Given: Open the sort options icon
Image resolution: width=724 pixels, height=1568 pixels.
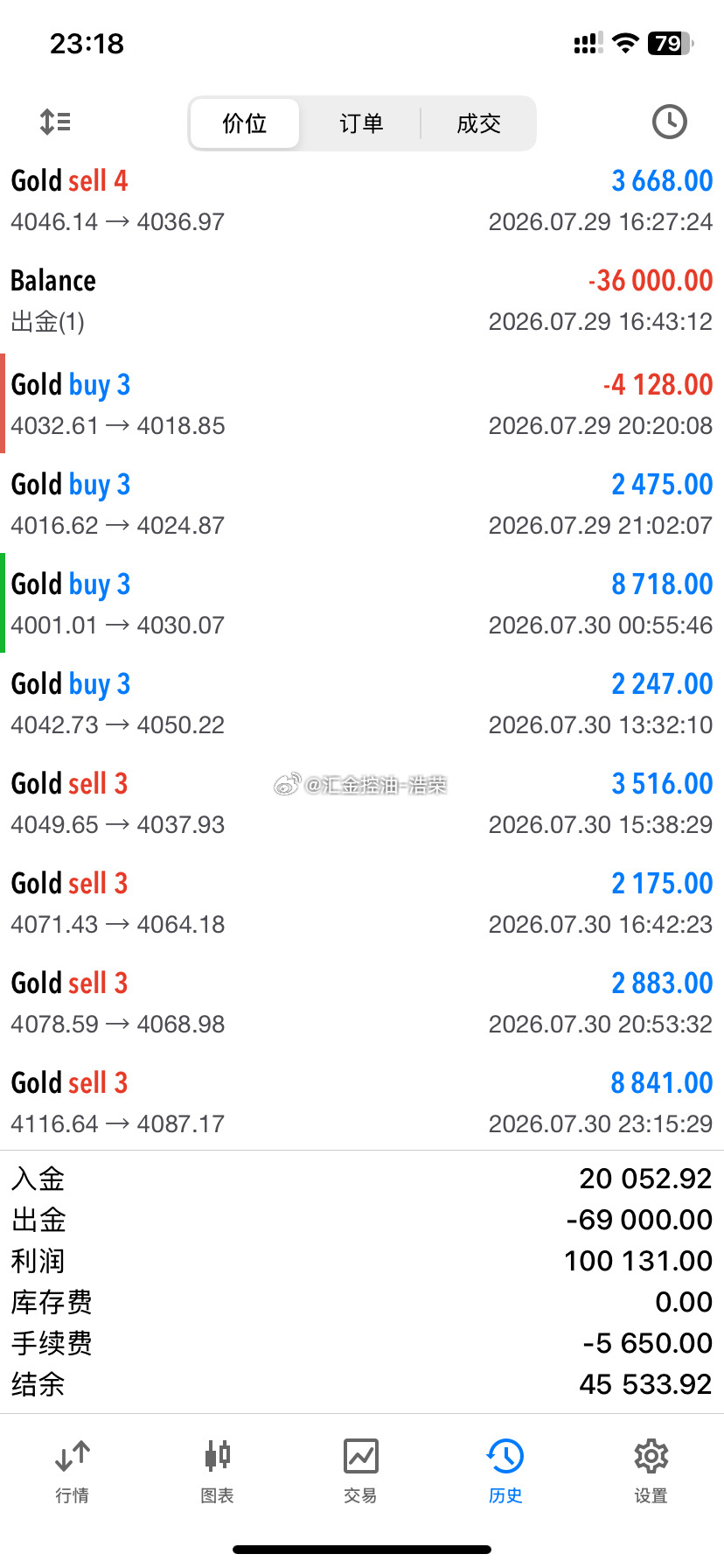Looking at the screenshot, I should pos(55,122).
